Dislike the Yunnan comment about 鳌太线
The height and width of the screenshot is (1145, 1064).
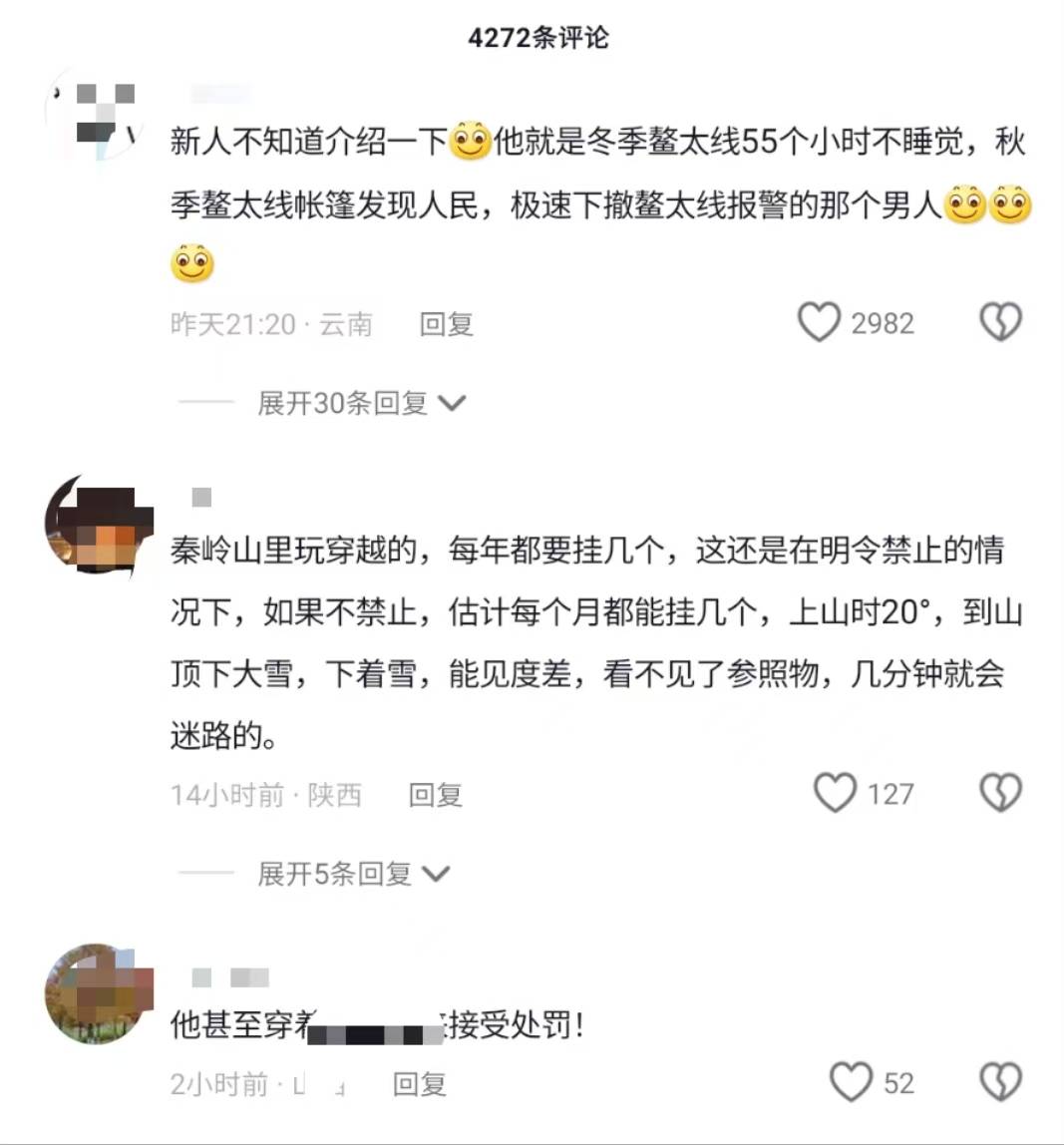coord(1000,323)
